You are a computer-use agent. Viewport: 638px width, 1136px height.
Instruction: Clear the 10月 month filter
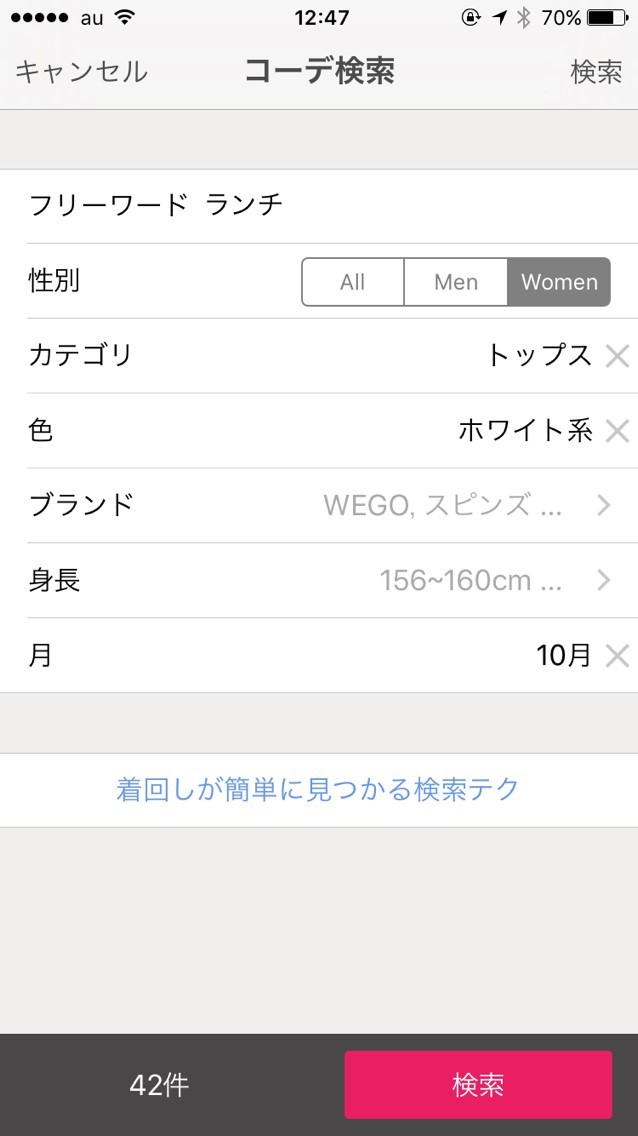(x=617, y=656)
